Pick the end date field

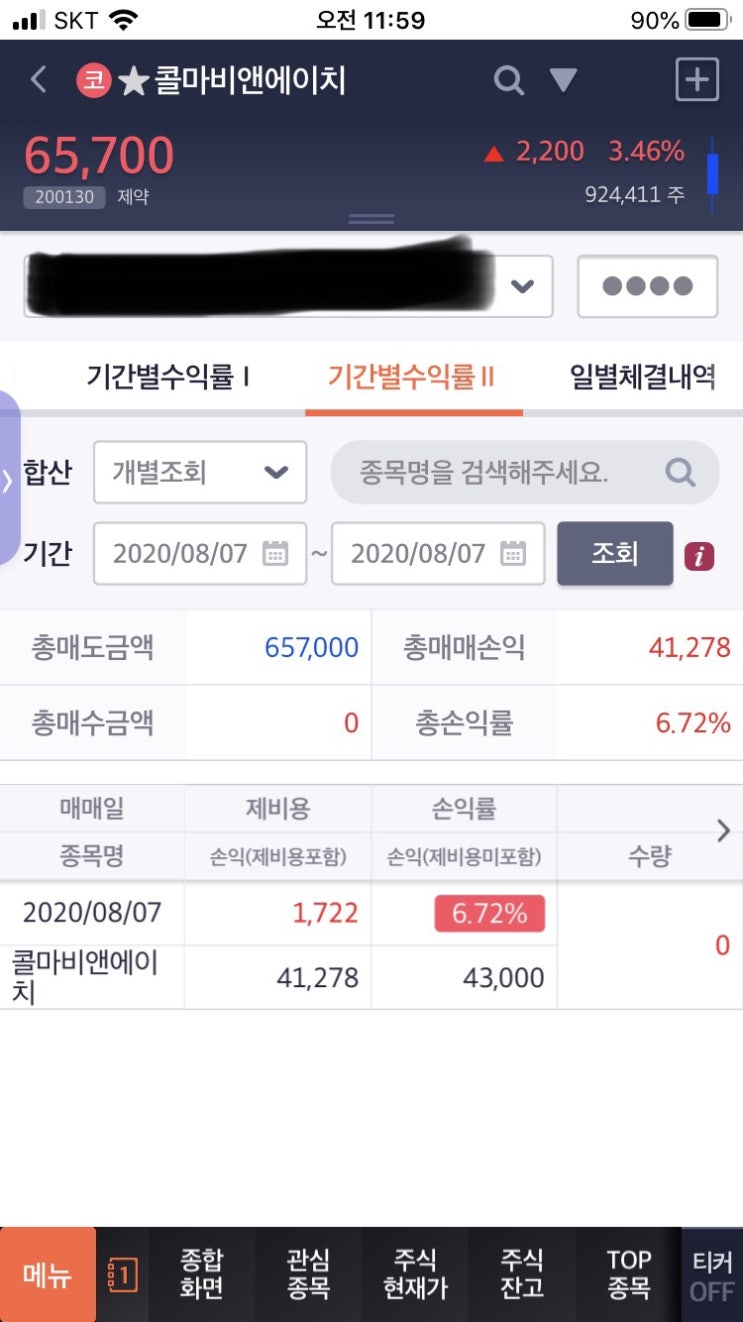(438, 553)
